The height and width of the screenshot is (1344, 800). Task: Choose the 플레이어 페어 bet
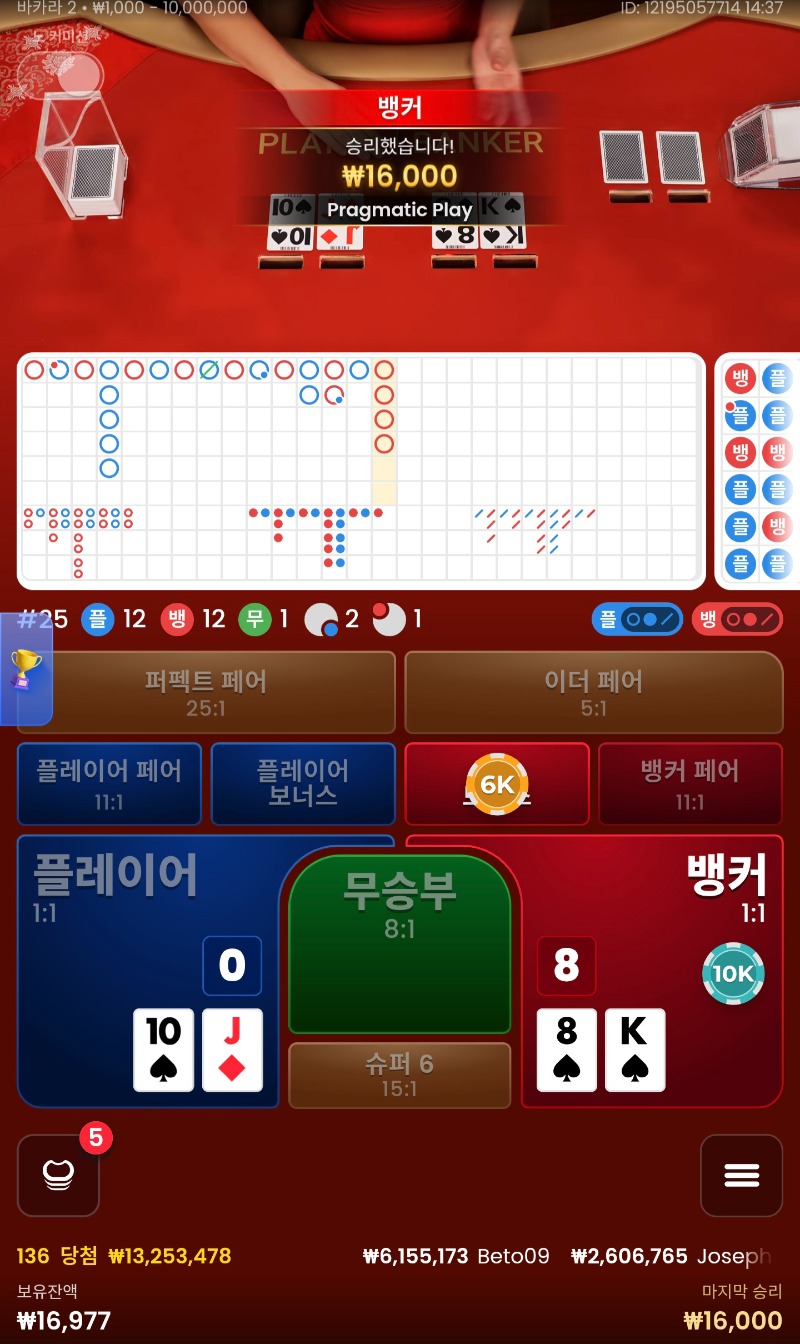pos(109,784)
